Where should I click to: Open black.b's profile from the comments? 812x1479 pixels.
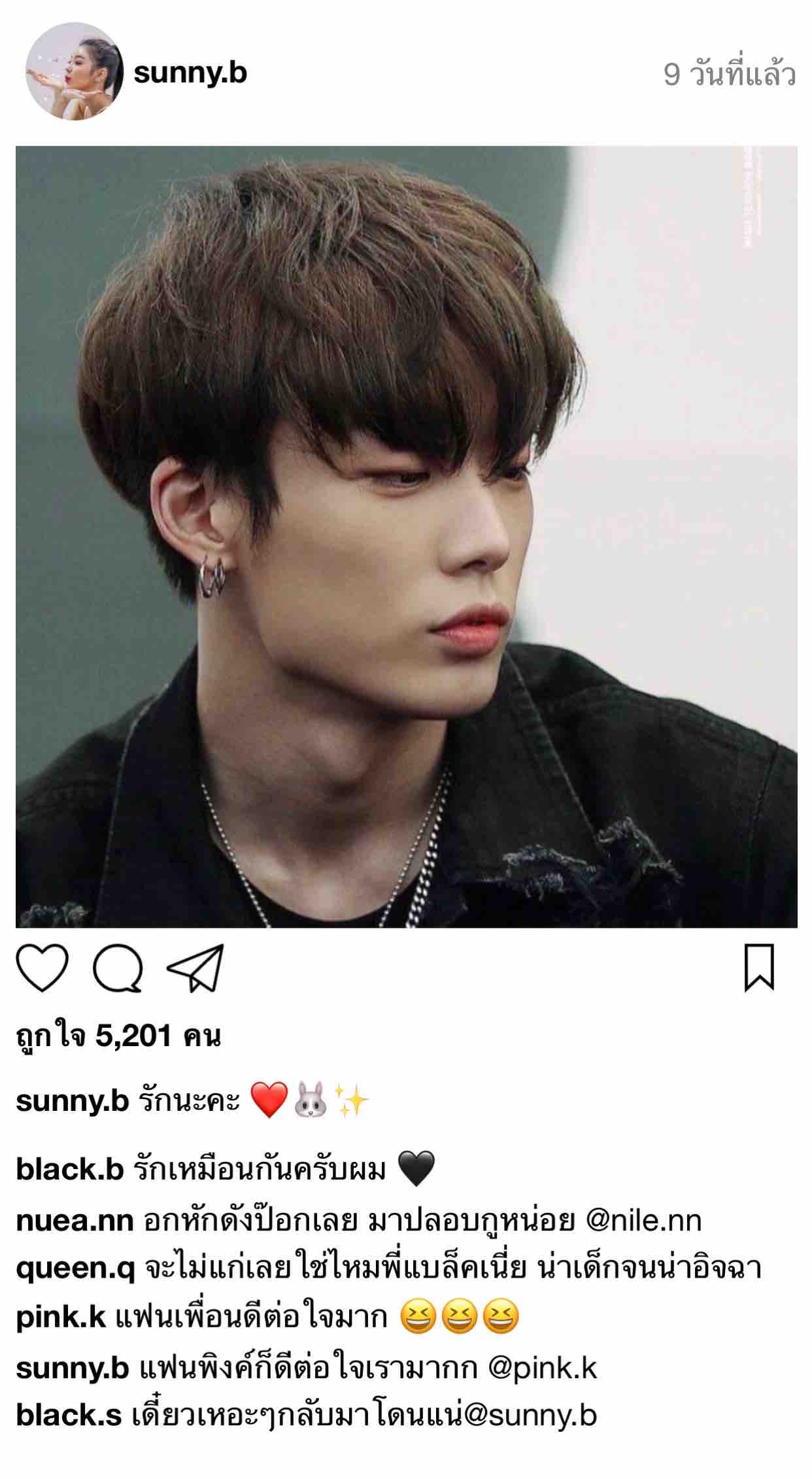[x=69, y=1170]
